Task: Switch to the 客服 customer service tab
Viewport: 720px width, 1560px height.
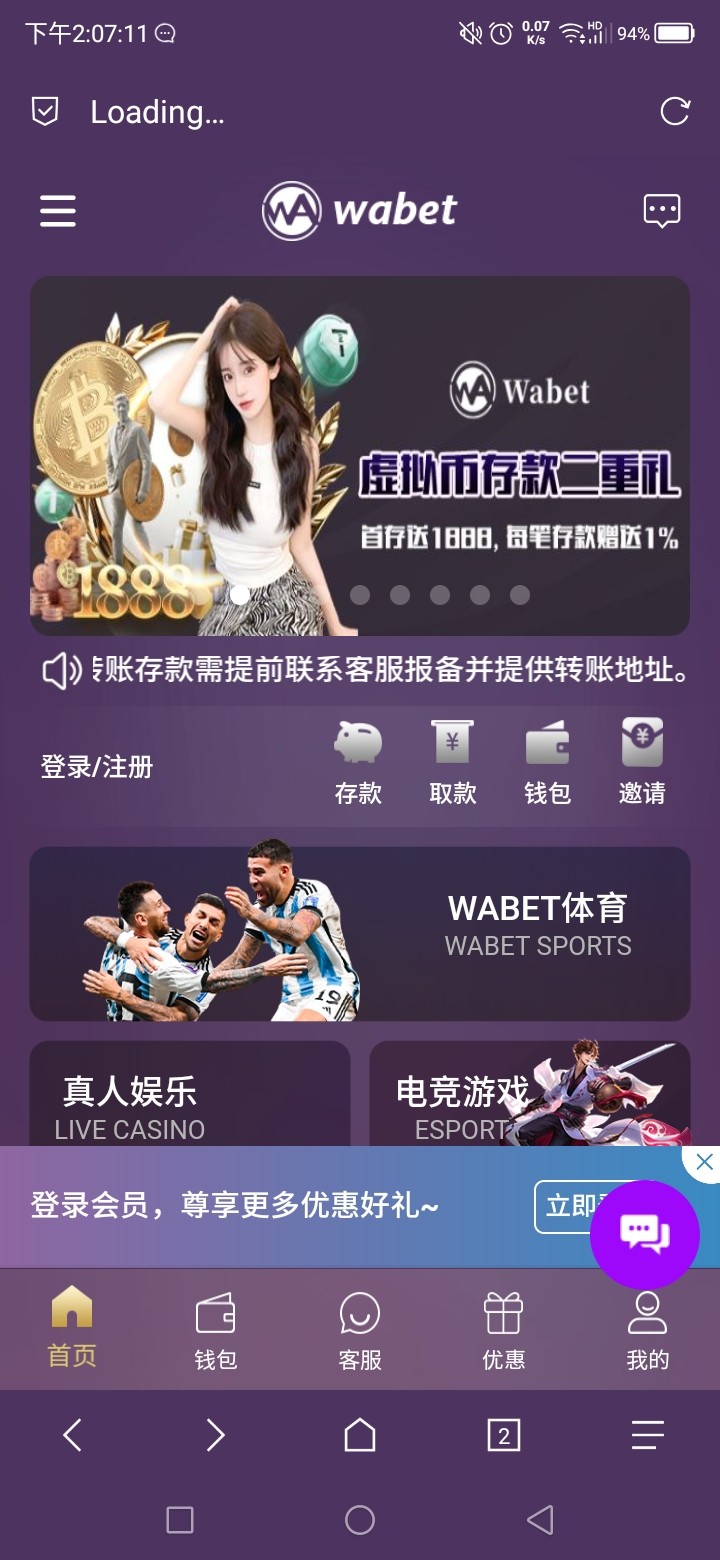Action: coord(360,1330)
